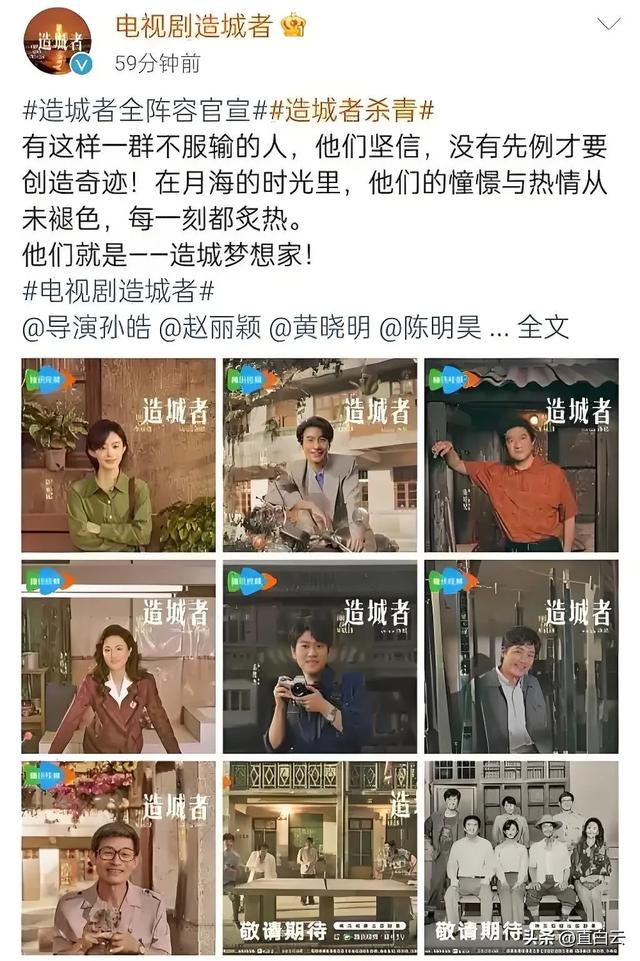
Task: Expand the full post with 全文
Action: pyautogui.click(x=545, y=326)
